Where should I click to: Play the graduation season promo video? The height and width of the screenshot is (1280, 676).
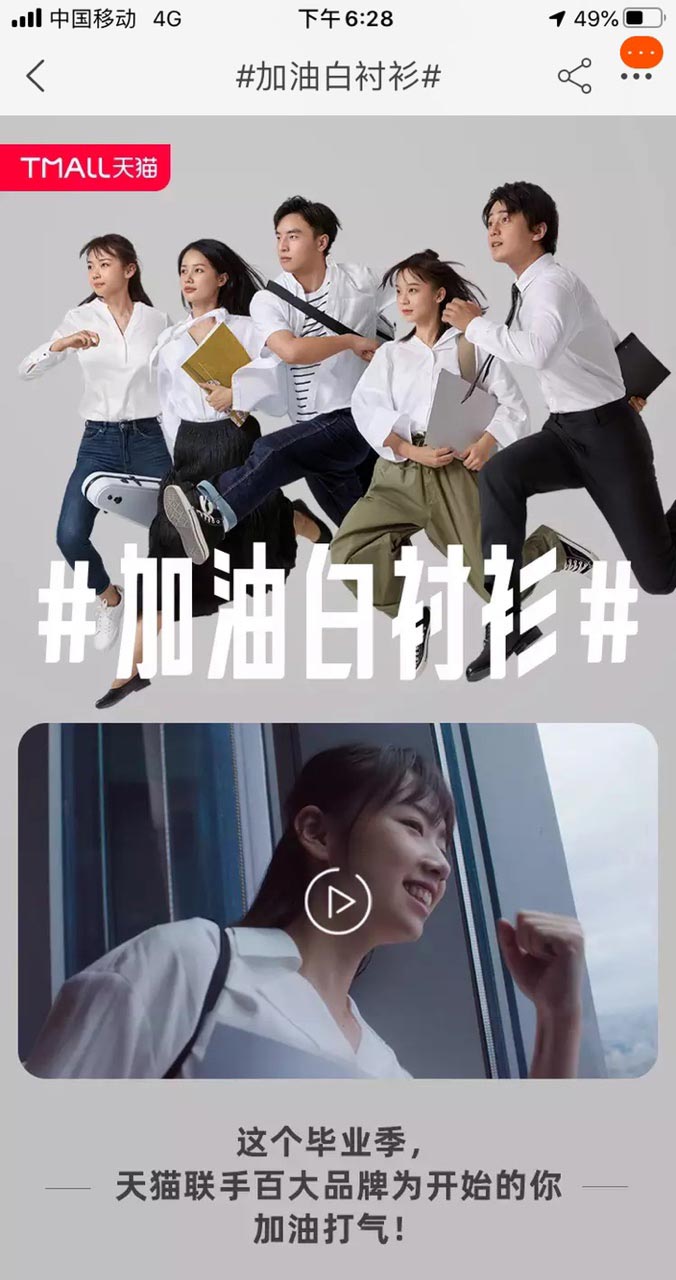(x=337, y=902)
